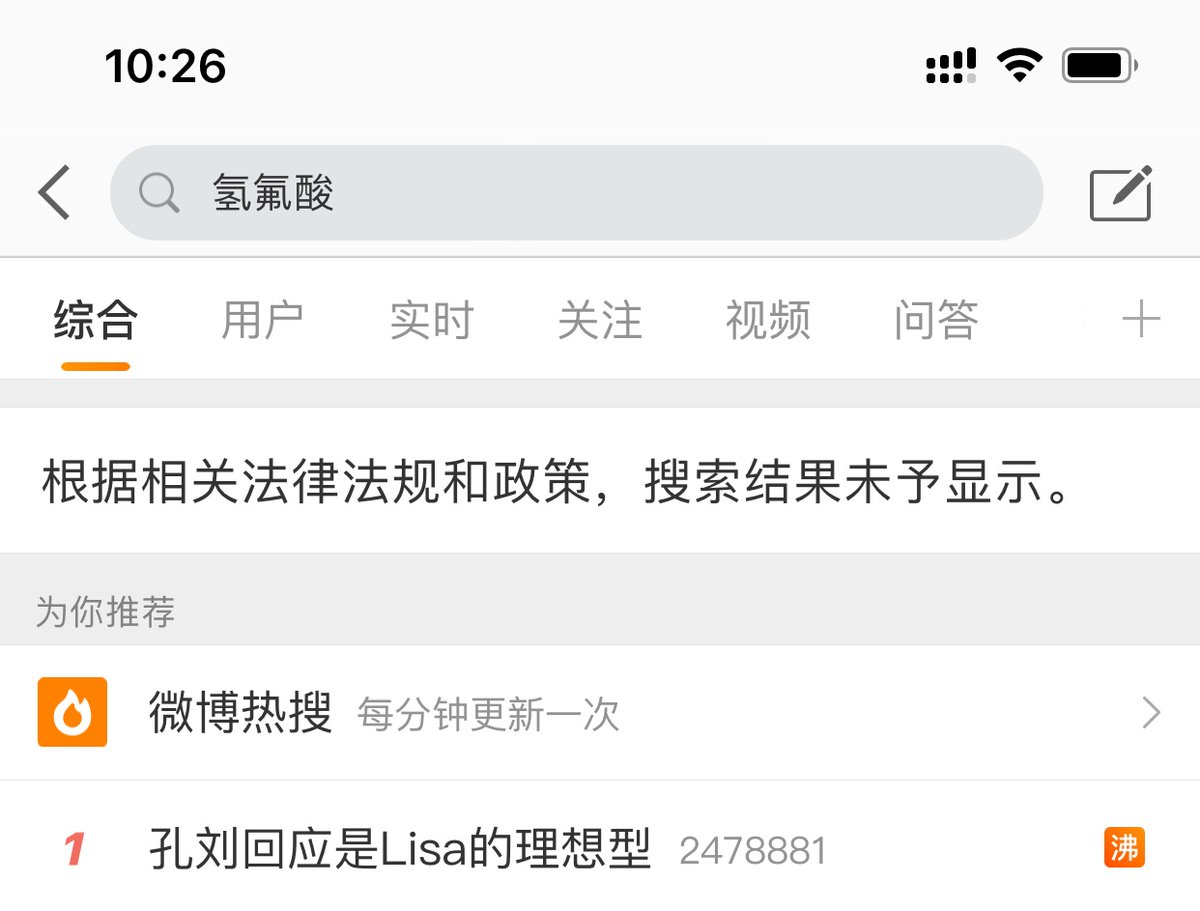The width and height of the screenshot is (1200, 911).
Task: Open the 实时 tab
Action: point(431,321)
